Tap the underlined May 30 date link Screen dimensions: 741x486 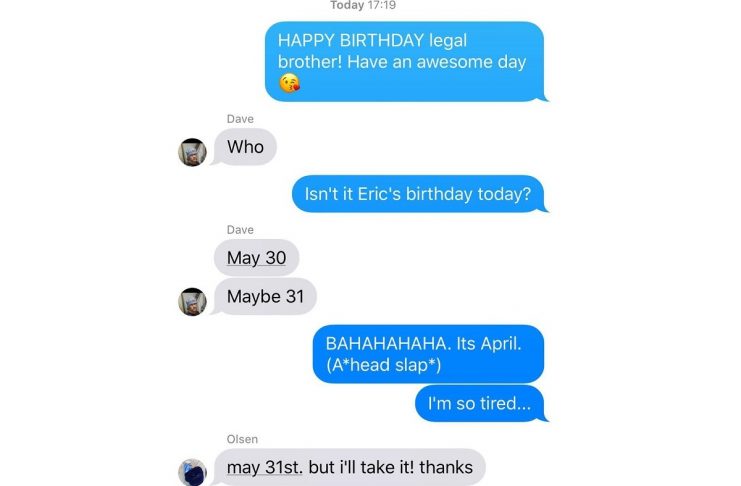[x=256, y=258]
